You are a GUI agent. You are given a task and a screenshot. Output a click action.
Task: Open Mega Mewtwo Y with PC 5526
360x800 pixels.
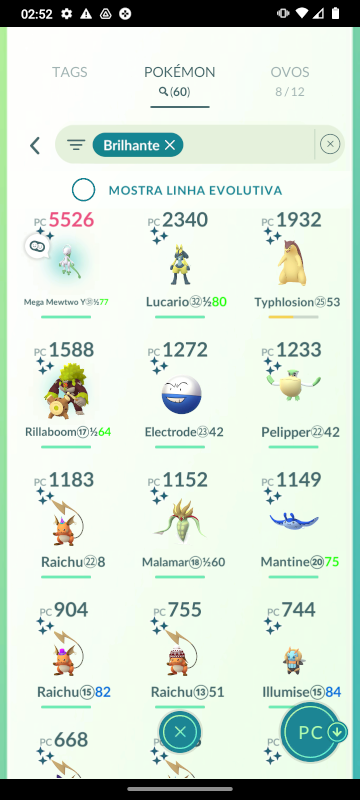point(66,263)
